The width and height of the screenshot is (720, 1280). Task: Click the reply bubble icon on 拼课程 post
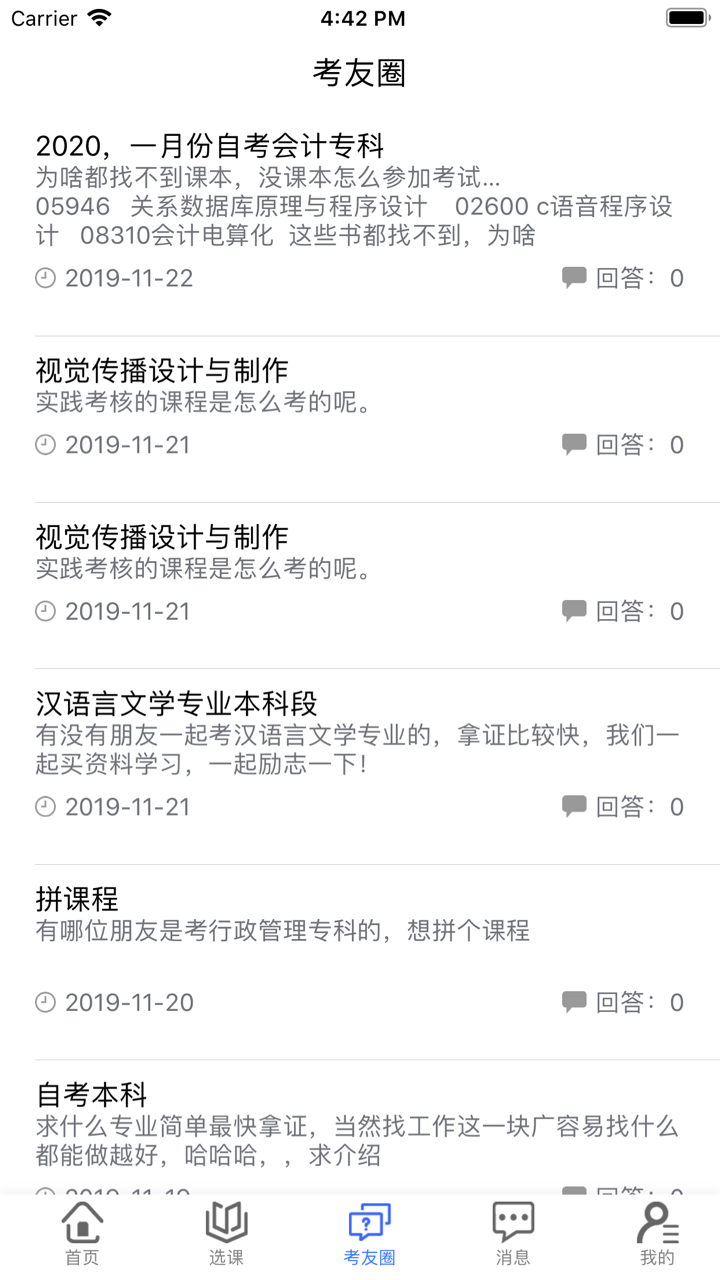(x=574, y=1001)
